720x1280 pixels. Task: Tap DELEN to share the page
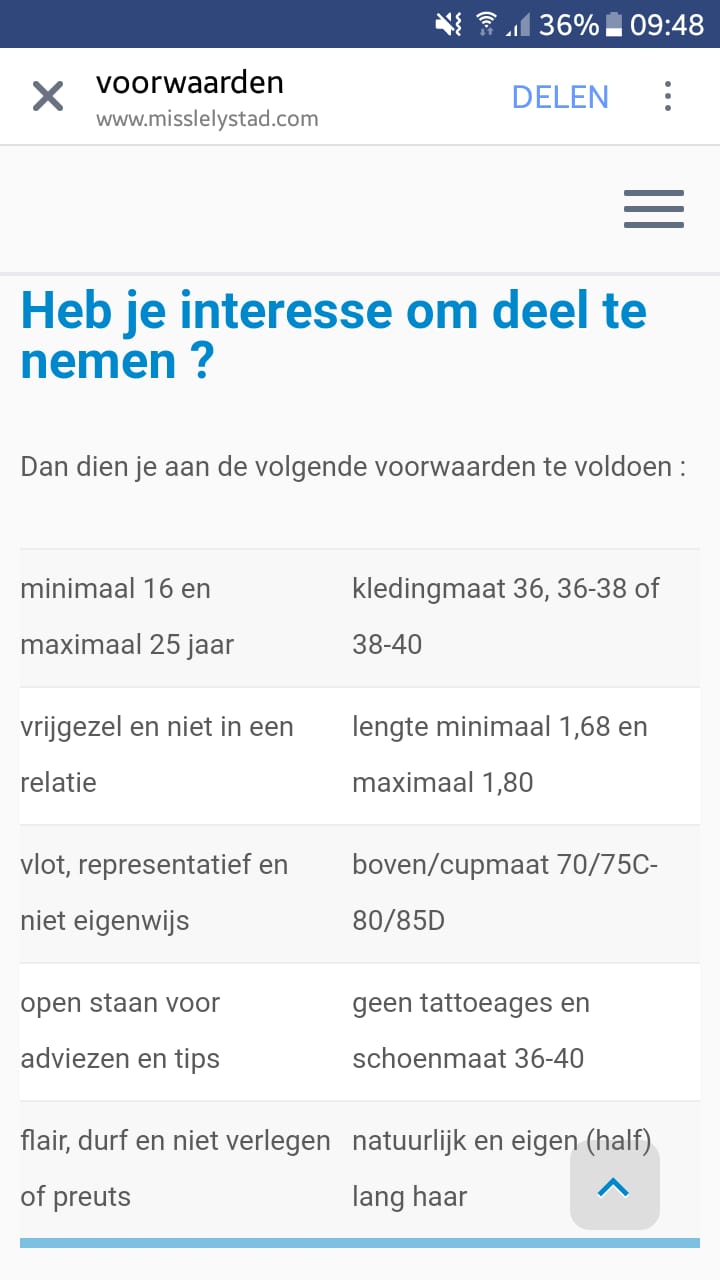point(560,97)
